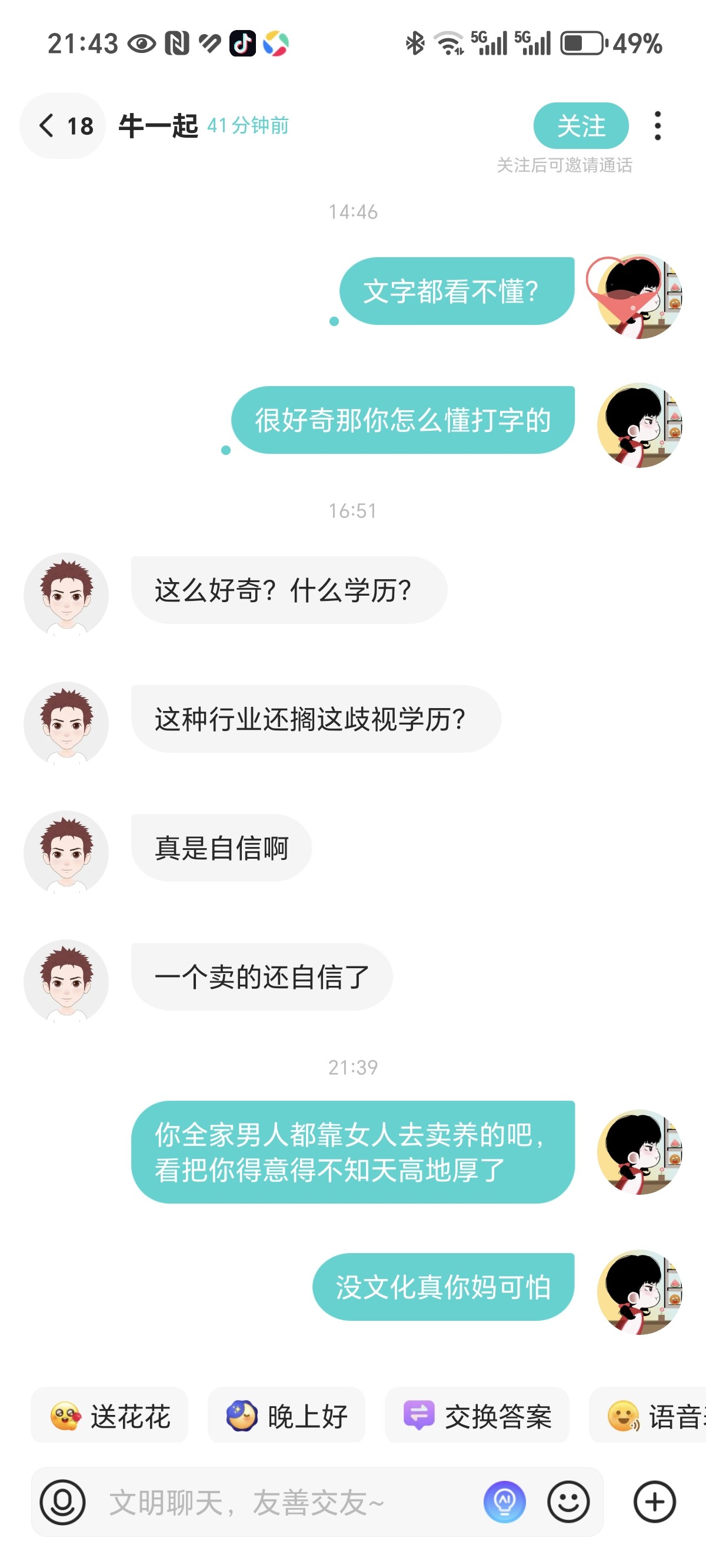Tap the 语音 chip at the edge
Viewport: 706px width, 1568px height.
(648, 1416)
